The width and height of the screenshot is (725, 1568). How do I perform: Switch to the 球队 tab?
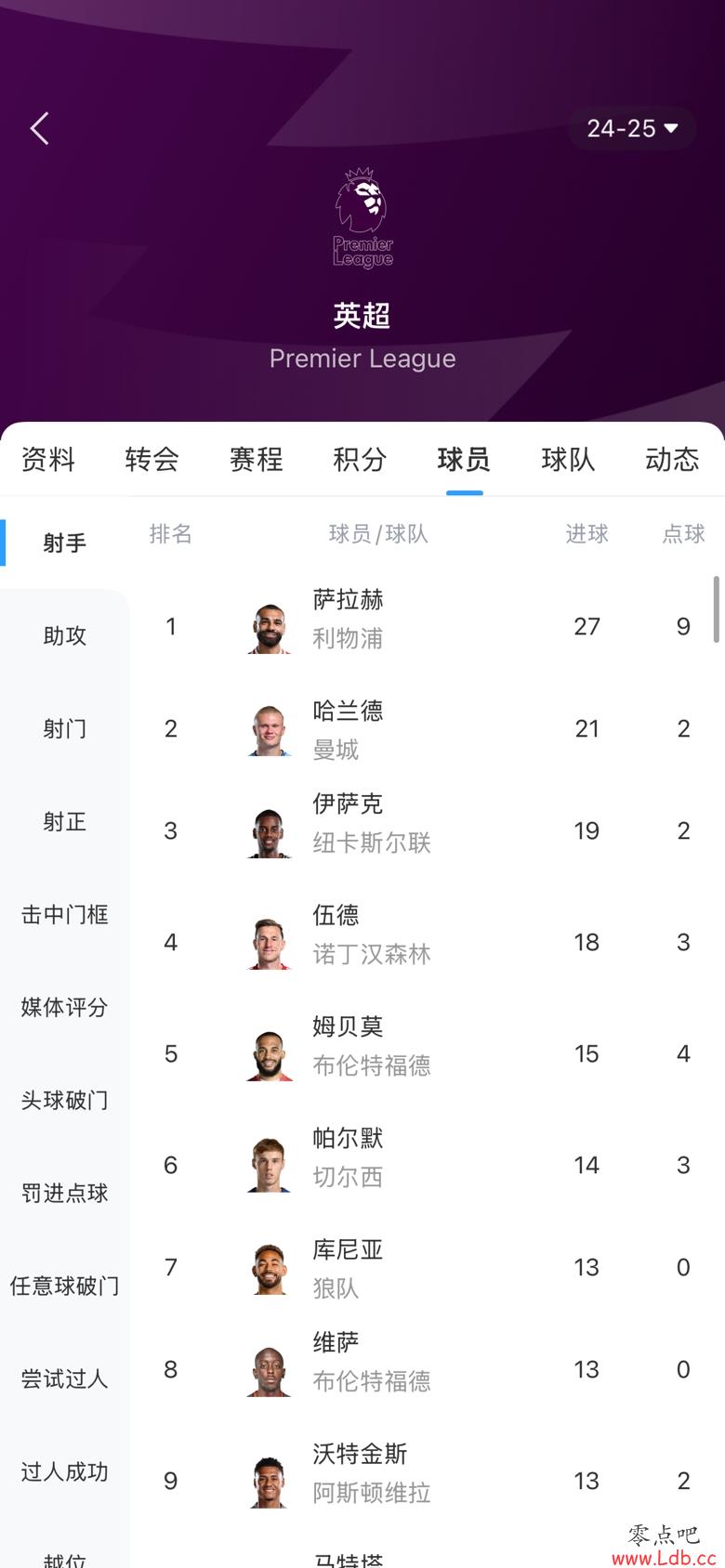click(568, 459)
